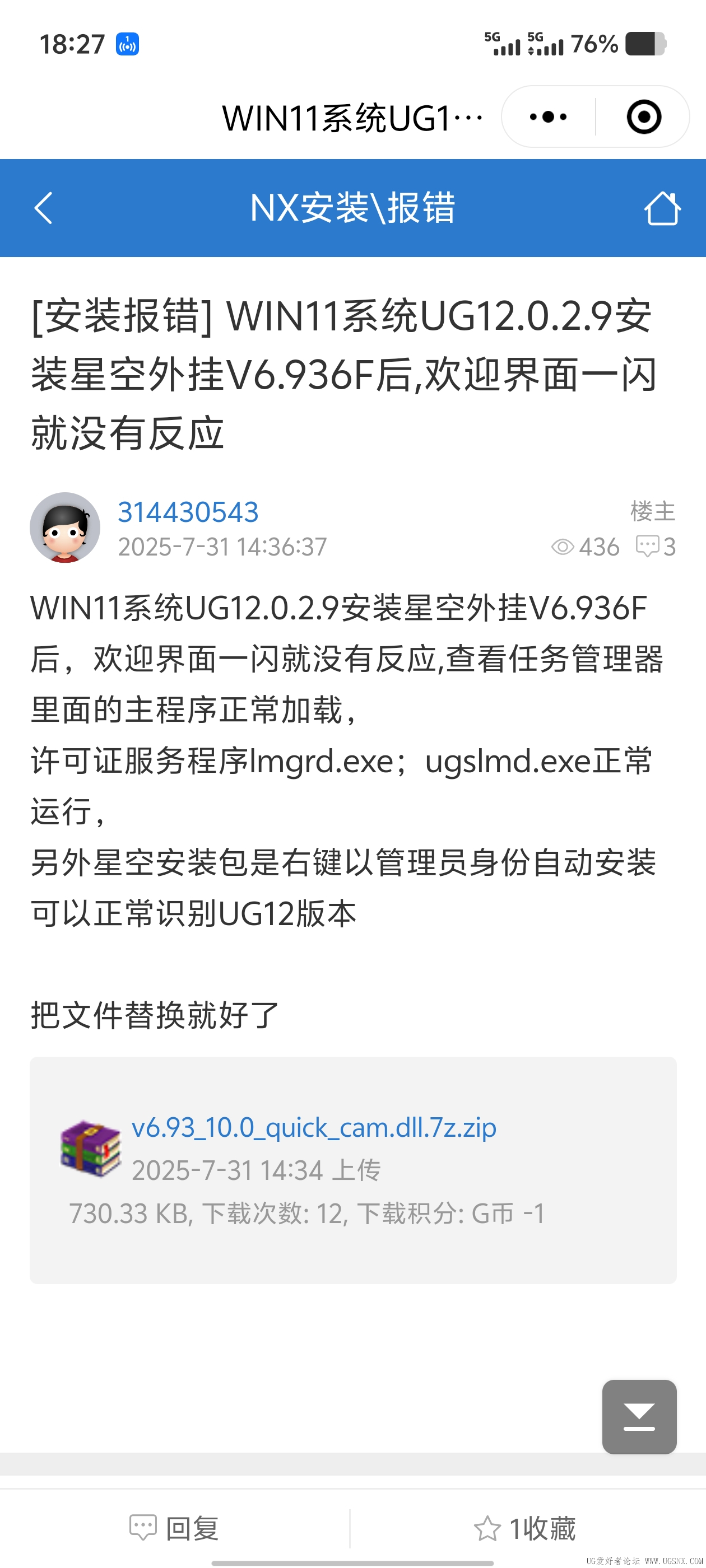
Task: Open the mini program three-dot menu
Action: tap(547, 117)
